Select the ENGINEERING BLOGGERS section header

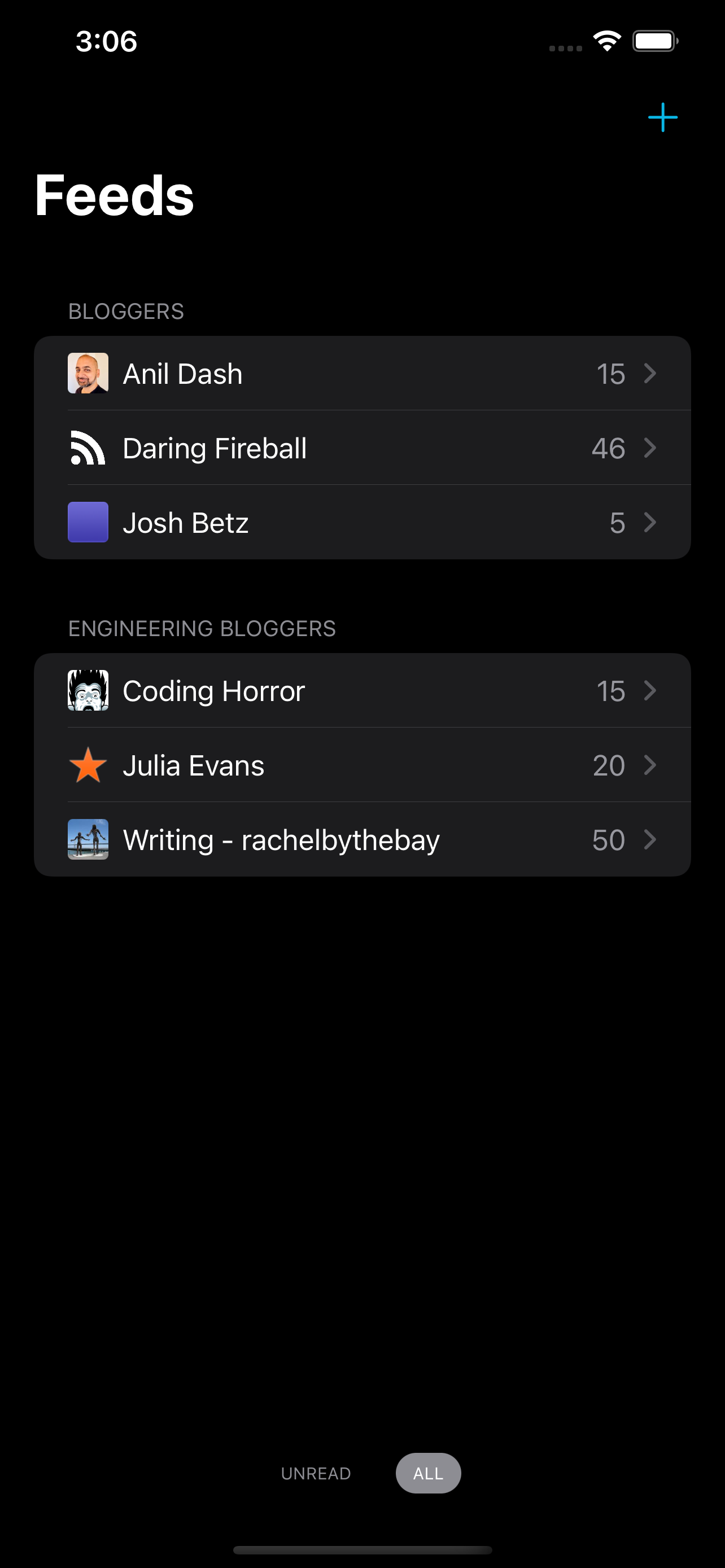coord(202,628)
